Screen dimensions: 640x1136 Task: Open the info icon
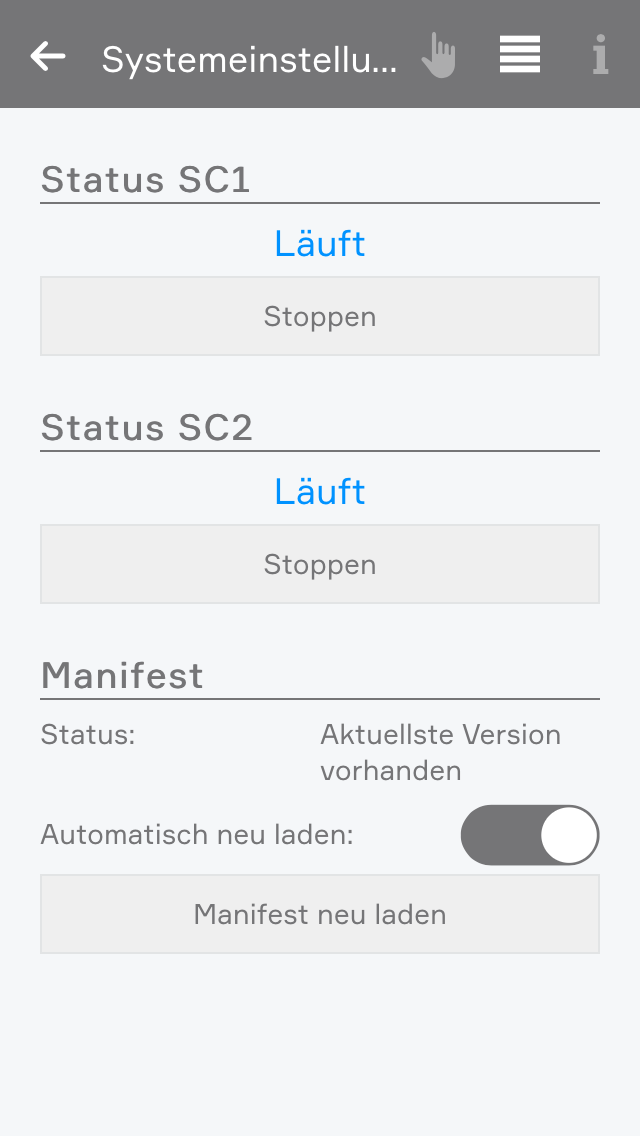click(599, 56)
